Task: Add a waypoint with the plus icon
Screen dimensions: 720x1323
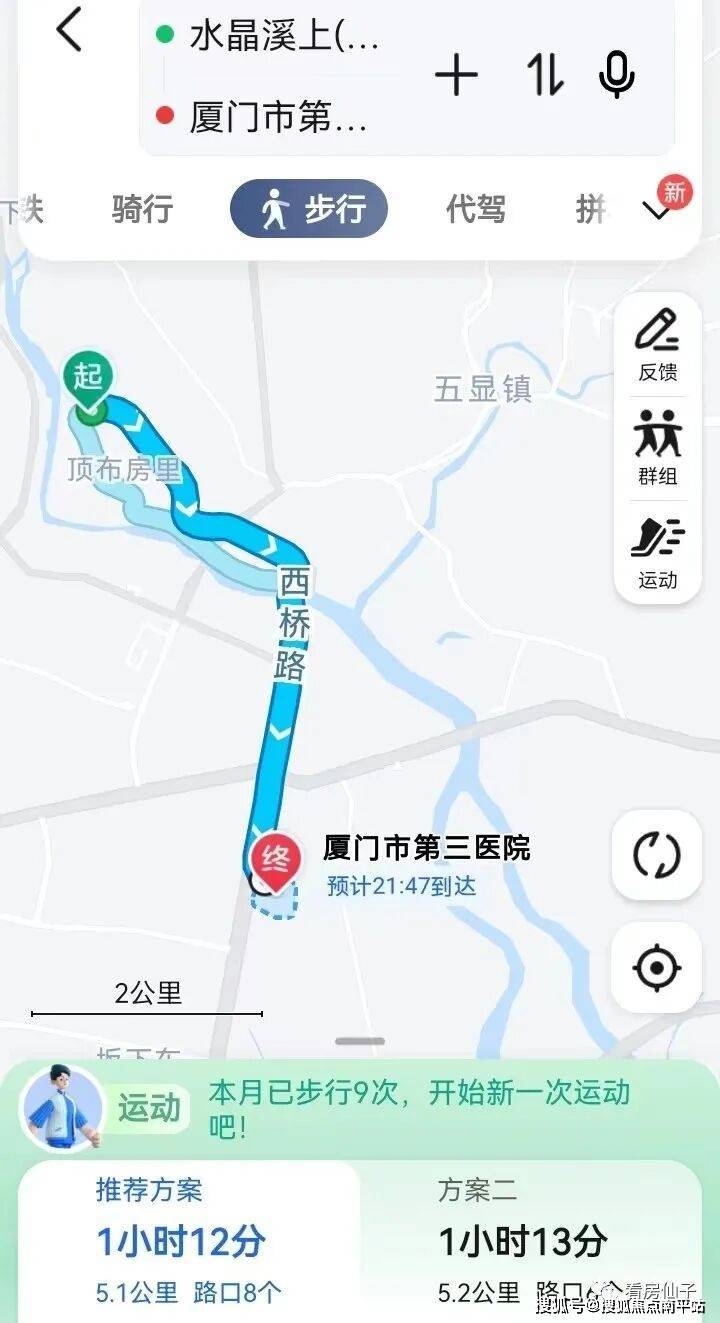Action: click(456, 76)
